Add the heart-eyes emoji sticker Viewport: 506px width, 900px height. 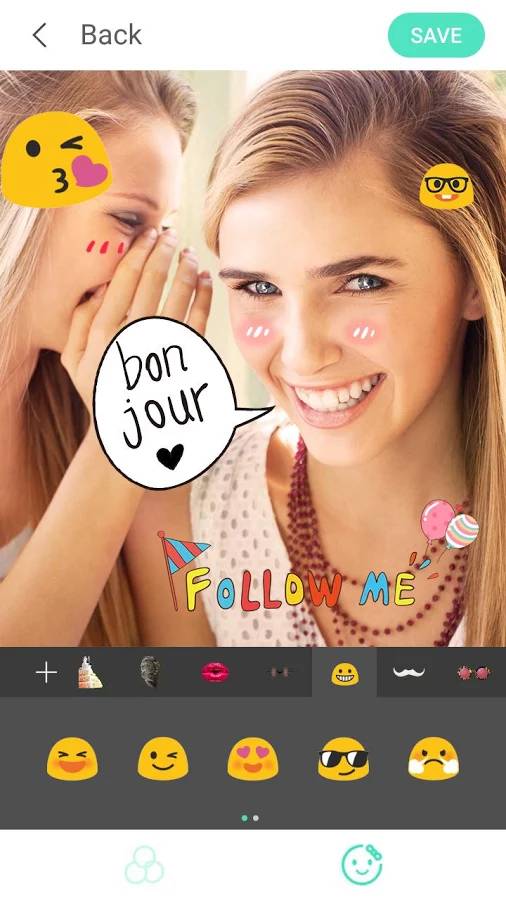point(253,759)
